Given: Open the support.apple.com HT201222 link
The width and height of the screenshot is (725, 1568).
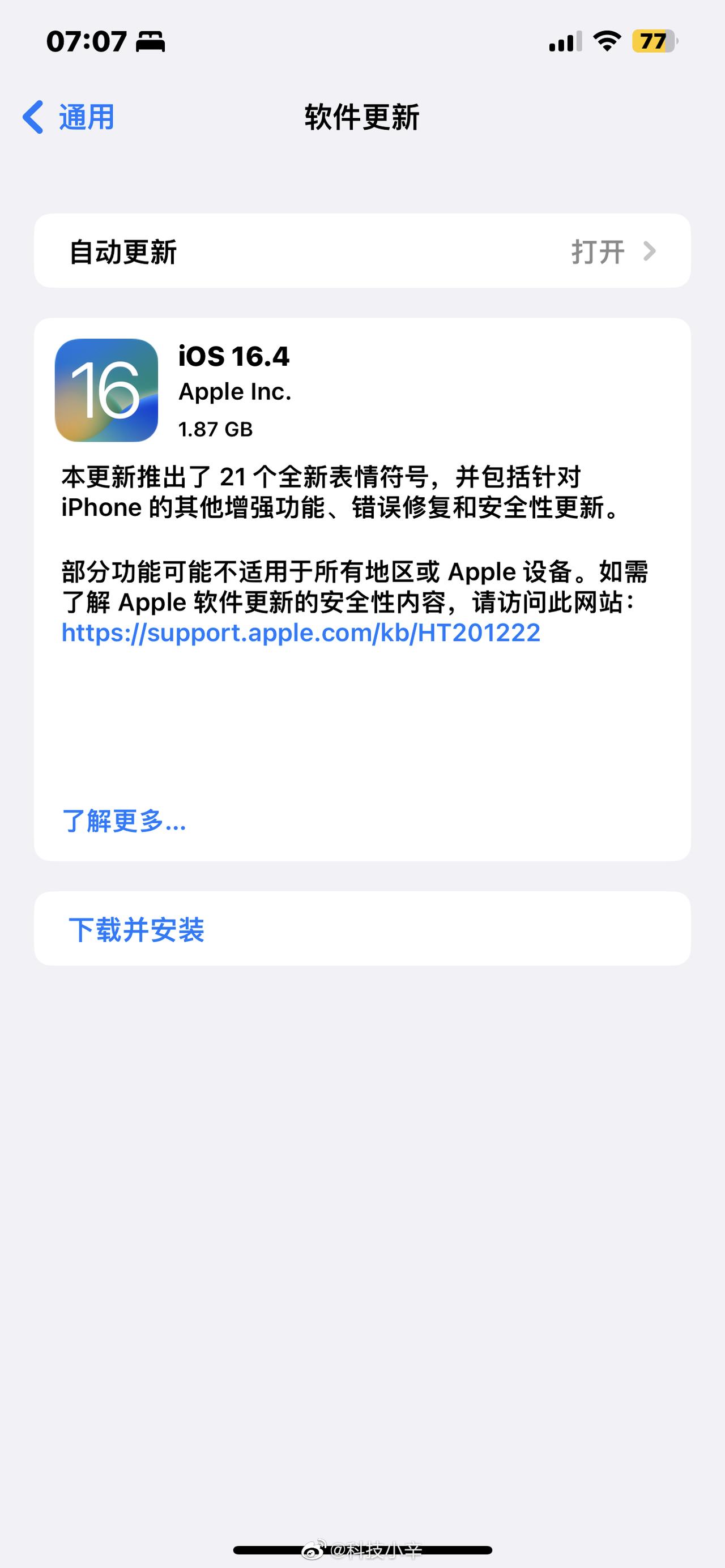Looking at the screenshot, I should tap(301, 633).
